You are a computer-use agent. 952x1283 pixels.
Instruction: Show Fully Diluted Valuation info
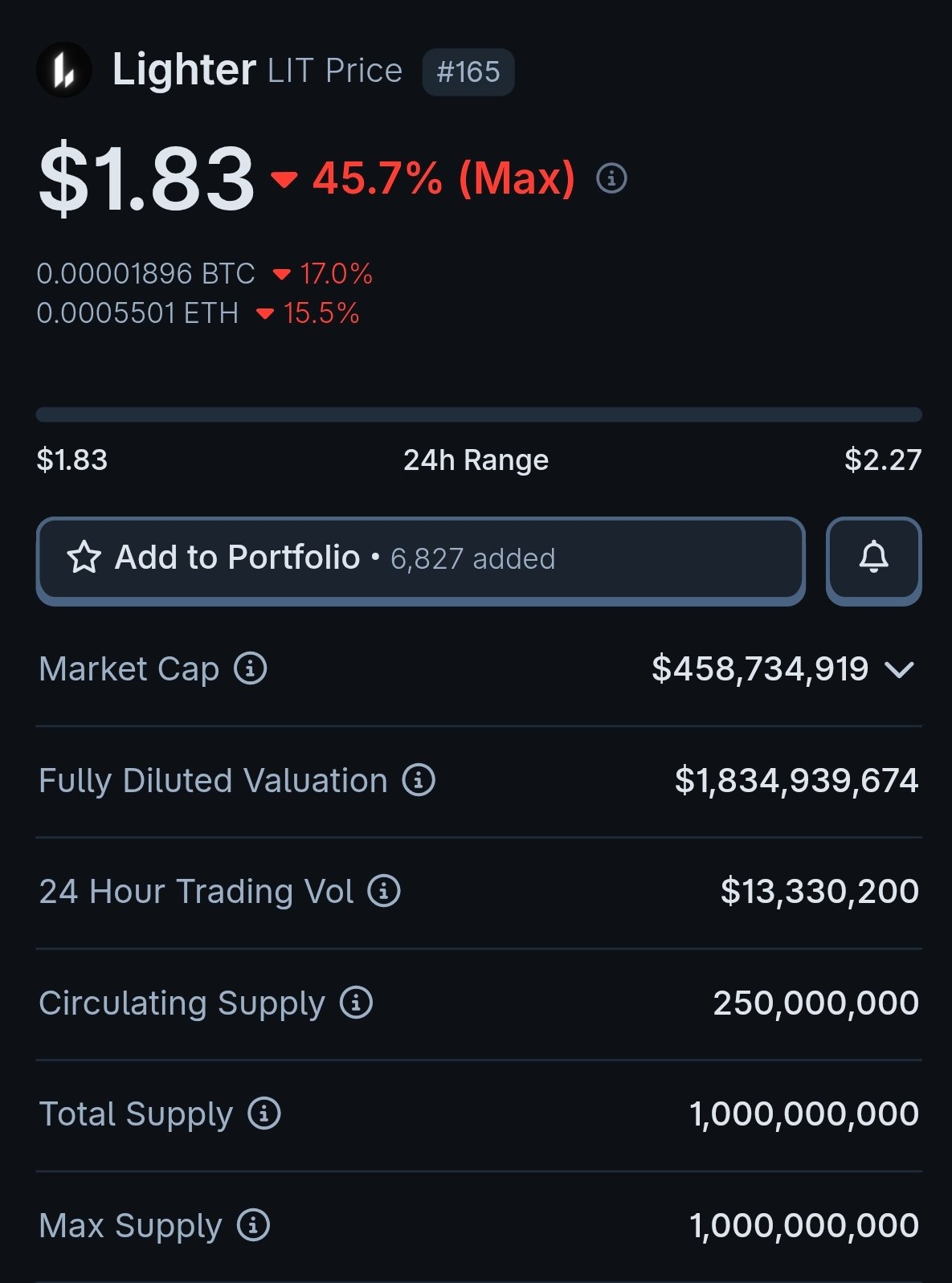pyautogui.click(x=419, y=779)
